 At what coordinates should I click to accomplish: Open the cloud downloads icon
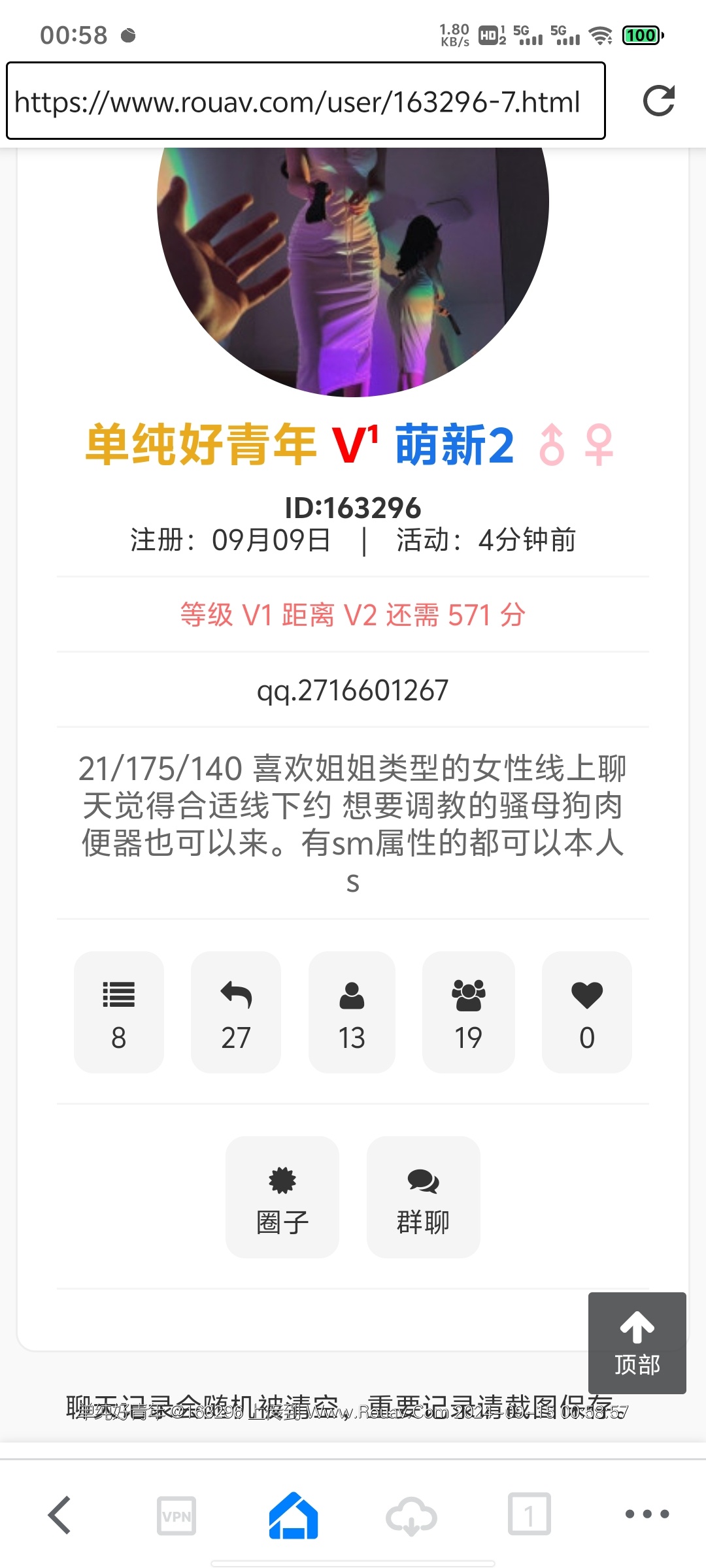tap(411, 1515)
